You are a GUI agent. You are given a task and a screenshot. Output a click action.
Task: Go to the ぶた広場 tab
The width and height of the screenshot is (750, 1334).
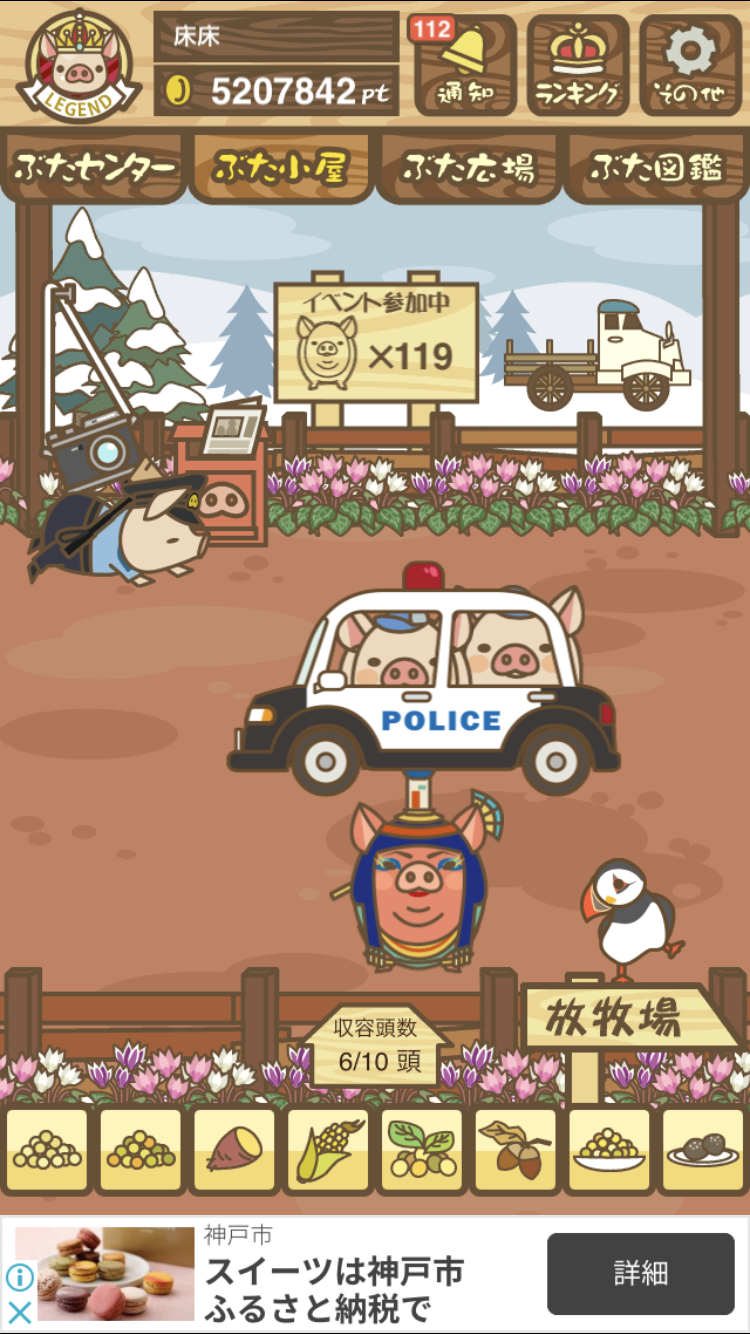468,167
